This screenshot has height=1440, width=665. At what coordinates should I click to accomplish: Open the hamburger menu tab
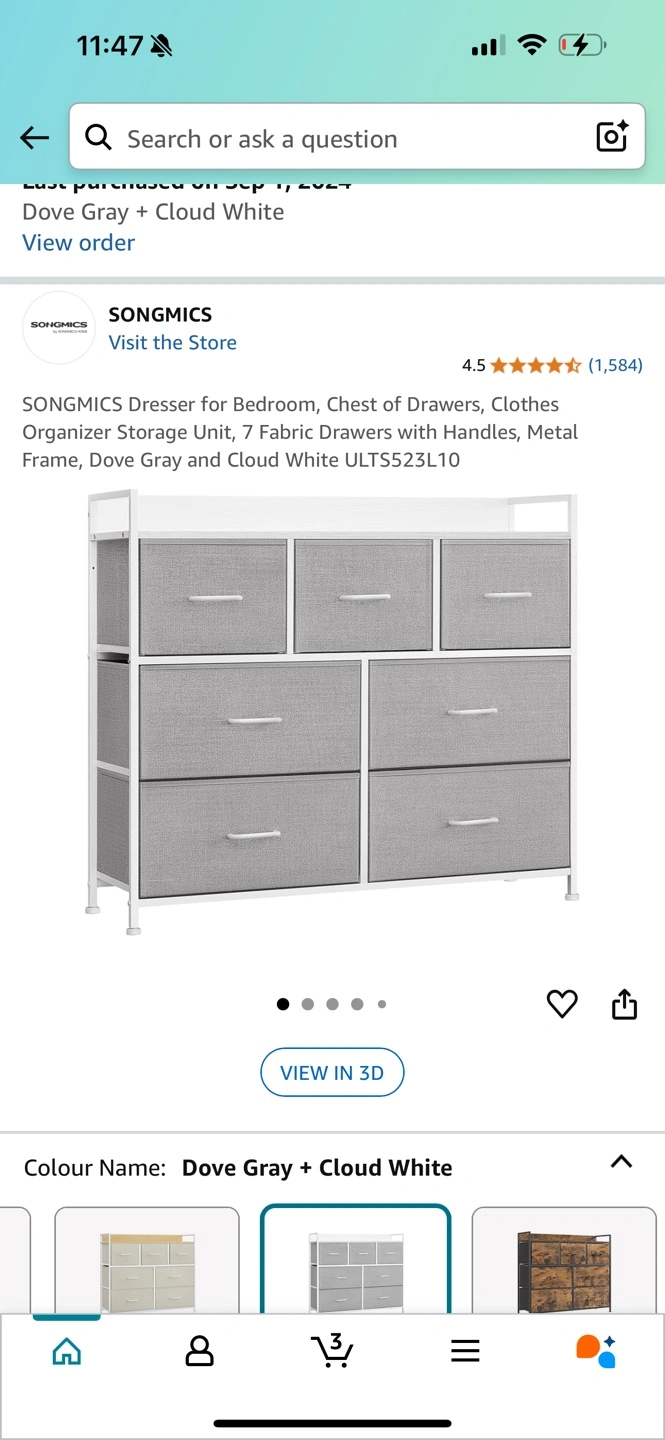[x=465, y=1352]
